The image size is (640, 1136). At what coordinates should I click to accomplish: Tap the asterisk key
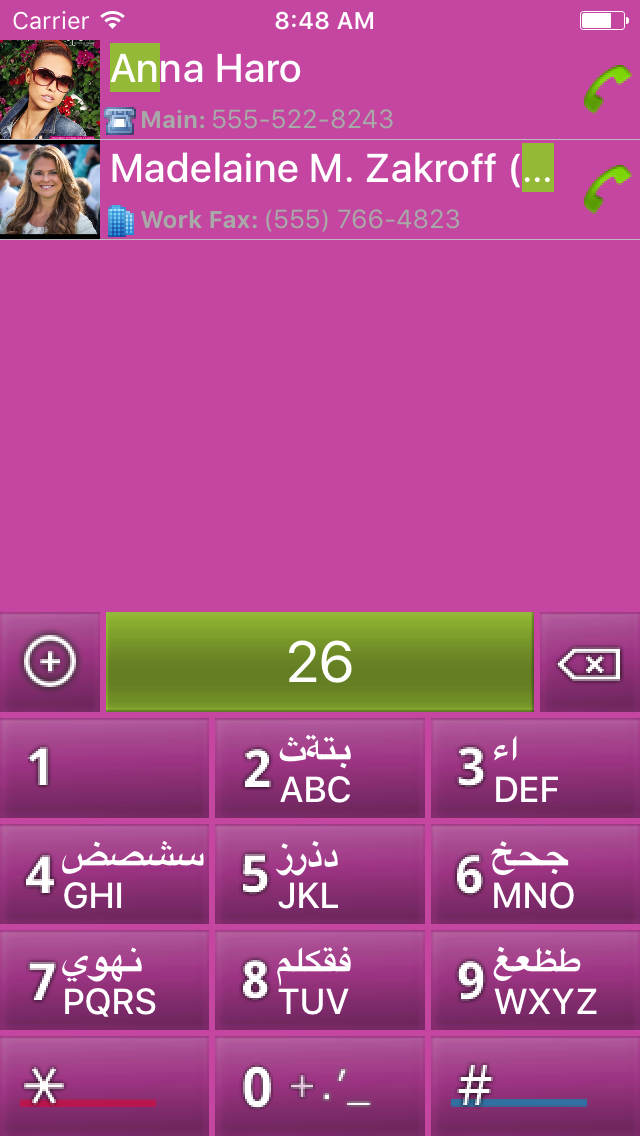(x=104, y=1086)
